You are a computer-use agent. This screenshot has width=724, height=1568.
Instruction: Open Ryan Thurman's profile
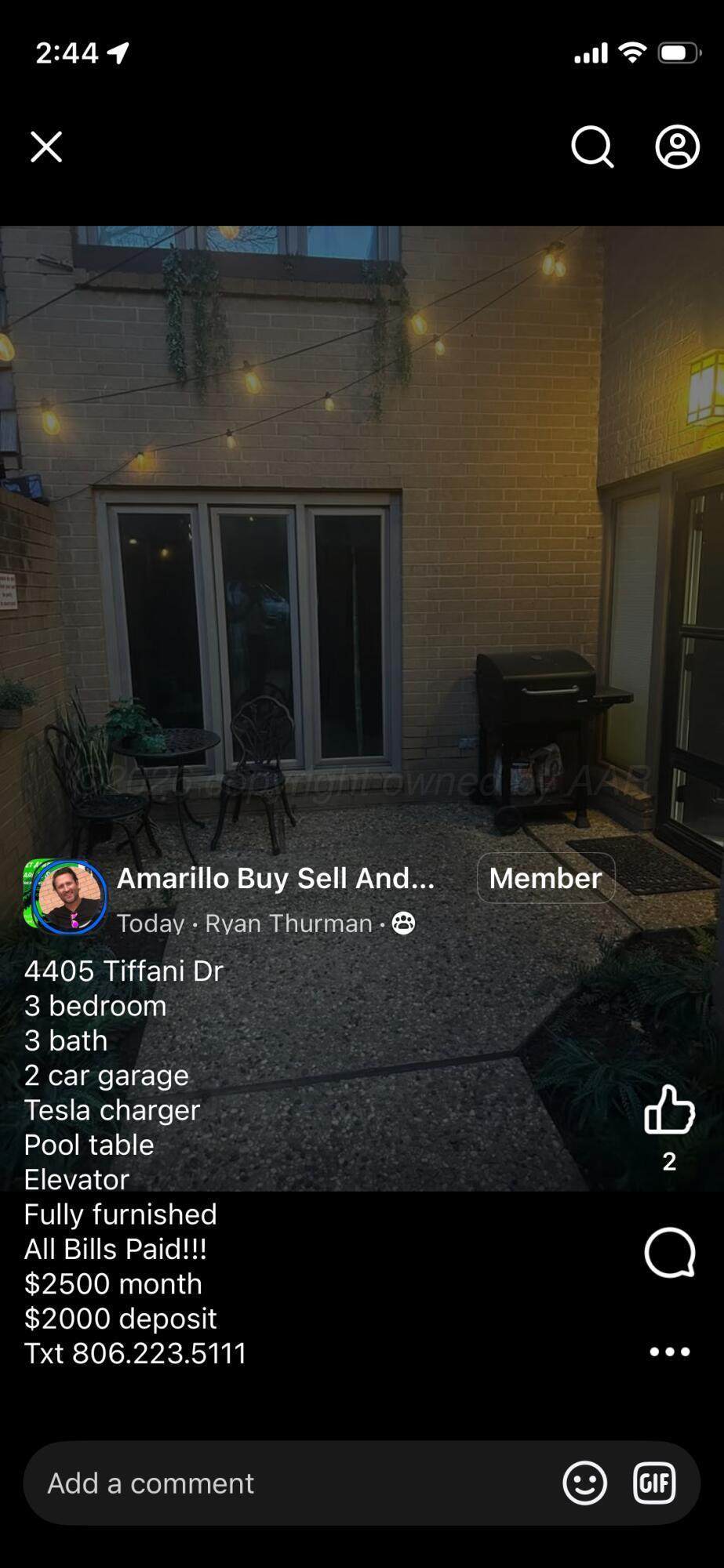click(x=288, y=923)
